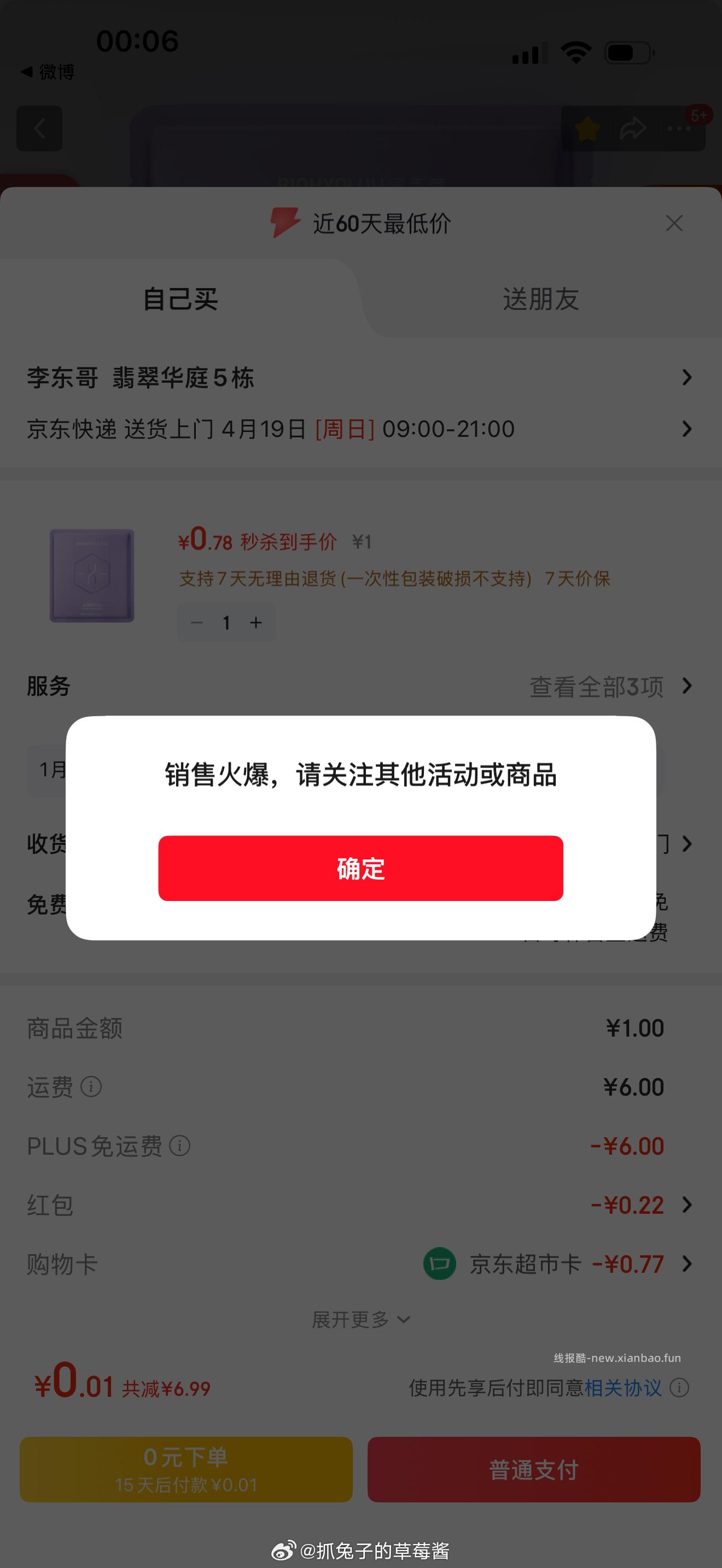Click the green 京东超市卡 card icon
Image resolution: width=722 pixels, height=1568 pixels.
[x=439, y=1263]
